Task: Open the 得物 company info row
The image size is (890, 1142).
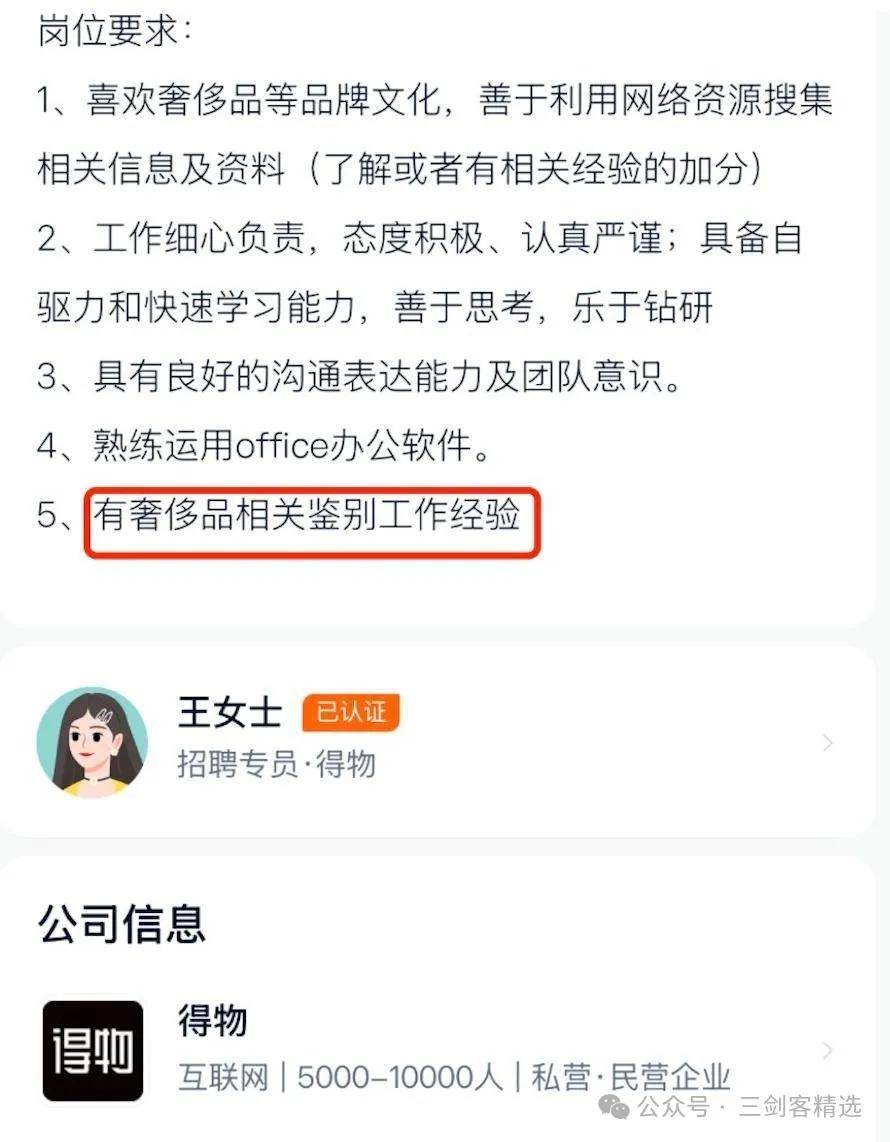Action: 437,1050
